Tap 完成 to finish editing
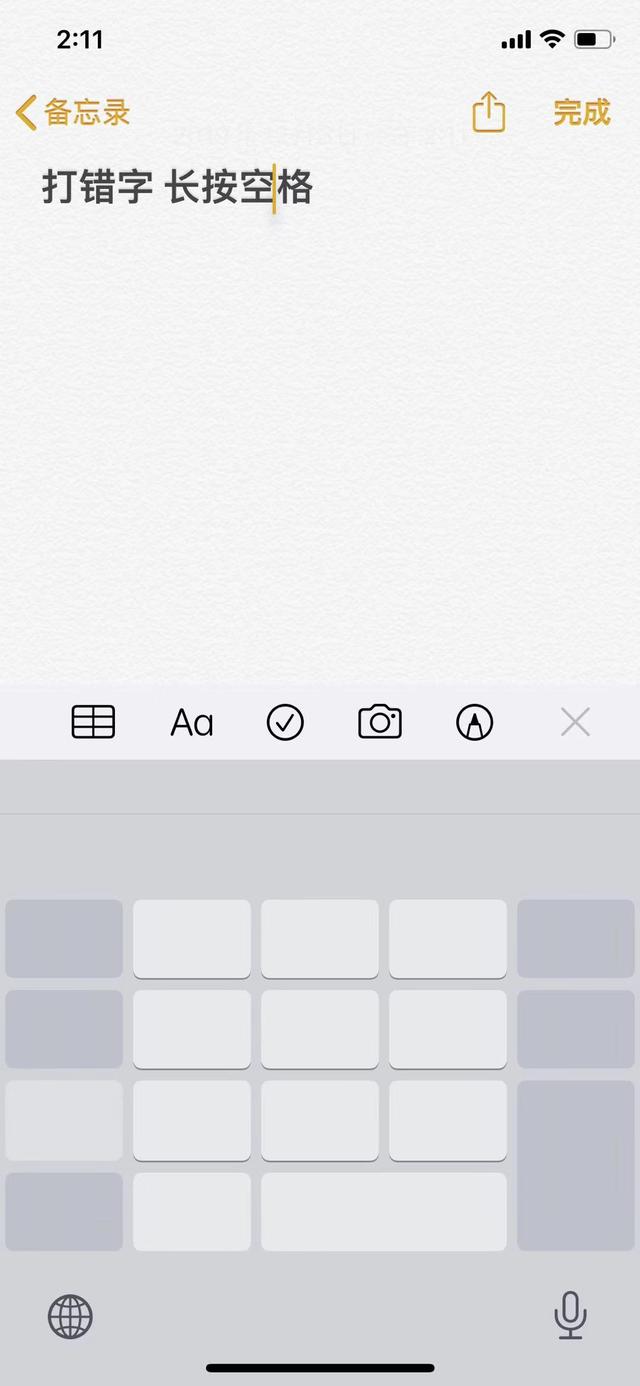 pyautogui.click(x=581, y=112)
